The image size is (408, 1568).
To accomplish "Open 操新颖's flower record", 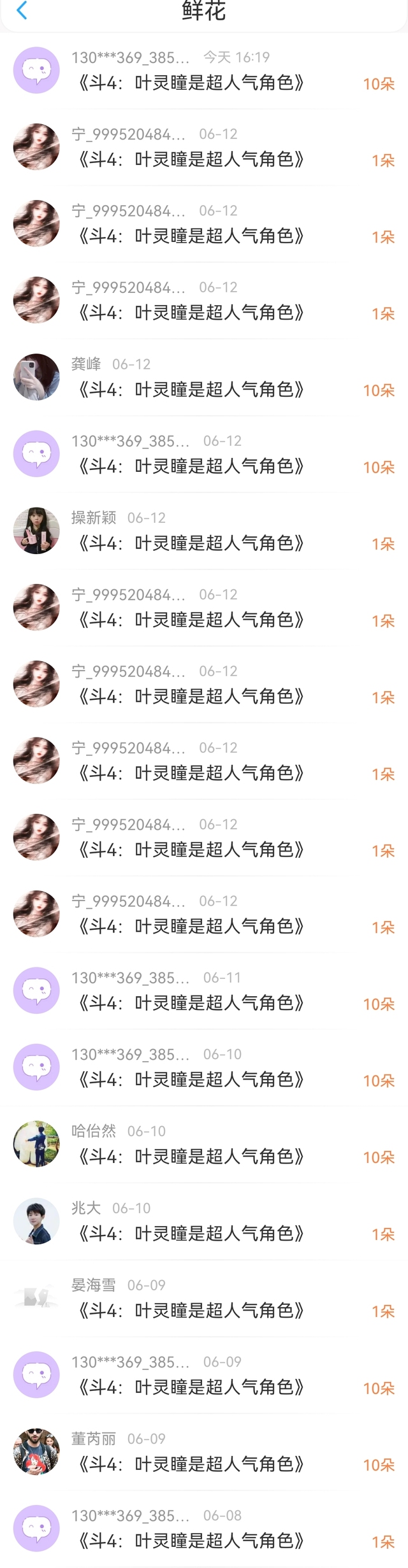I will tap(204, 531).
